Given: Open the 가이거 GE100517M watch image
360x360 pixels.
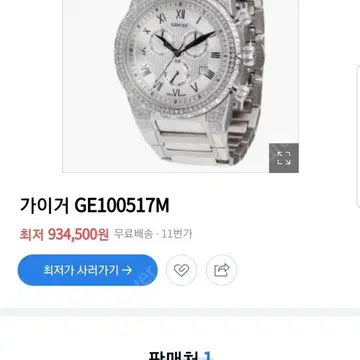Looking at the screenshot, I should [x=180, y=86].
